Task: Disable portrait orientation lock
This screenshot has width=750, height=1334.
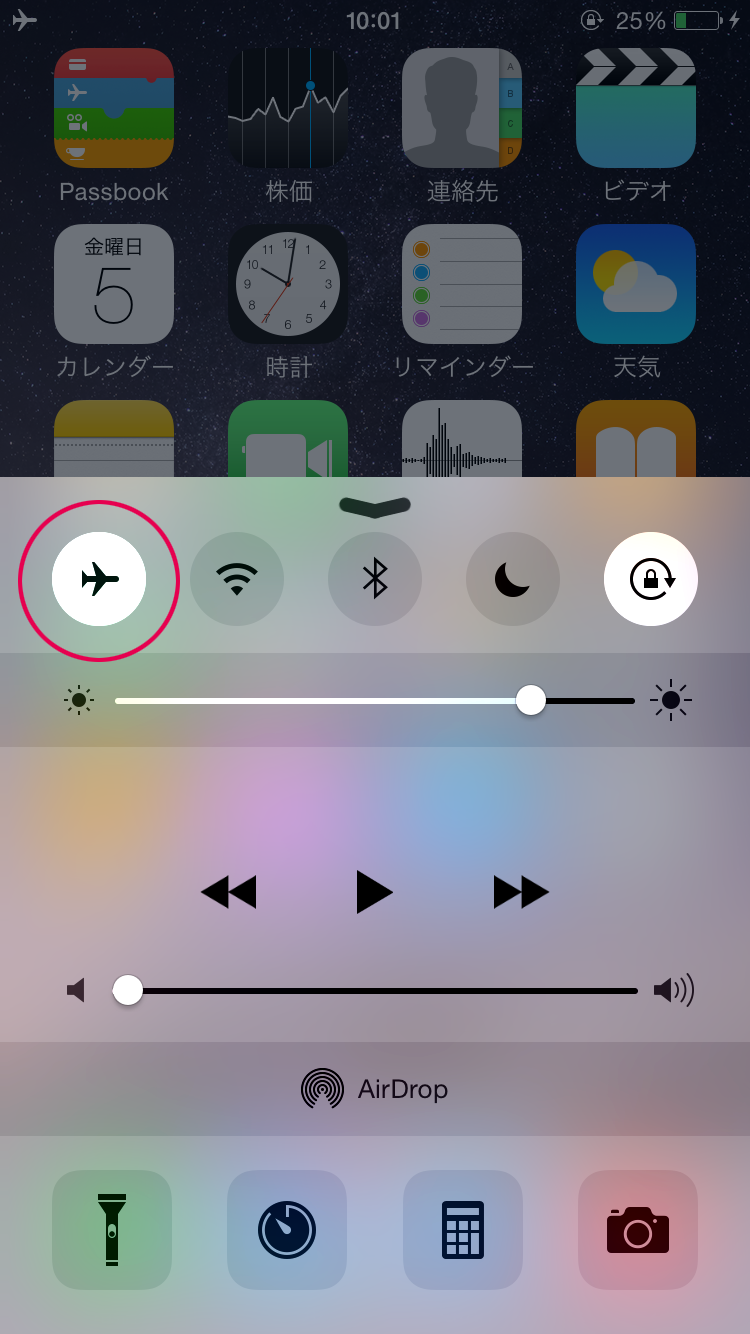Action: pyautogui.click(x=651, y=579)
